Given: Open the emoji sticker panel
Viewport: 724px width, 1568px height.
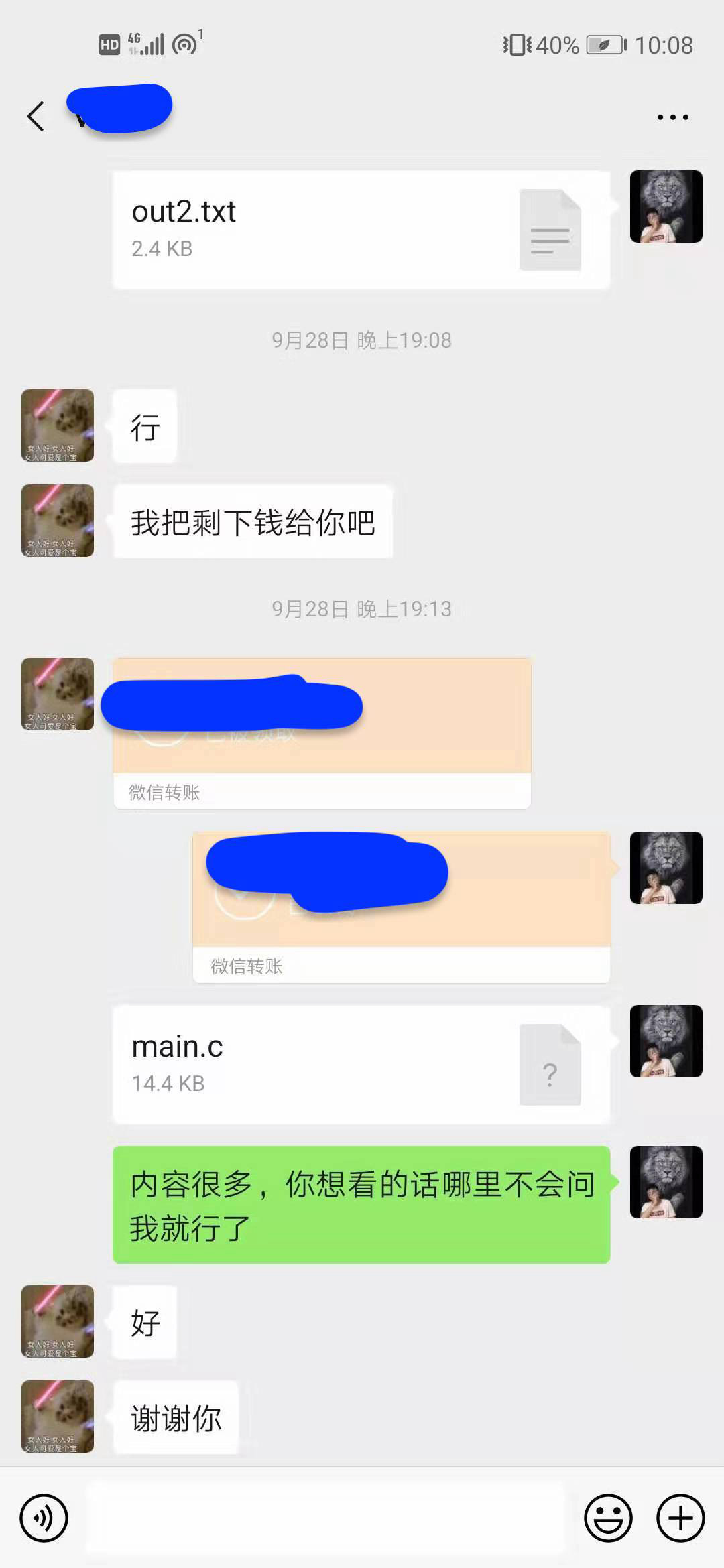Looking at the screenshot, I should point(608,1518).
